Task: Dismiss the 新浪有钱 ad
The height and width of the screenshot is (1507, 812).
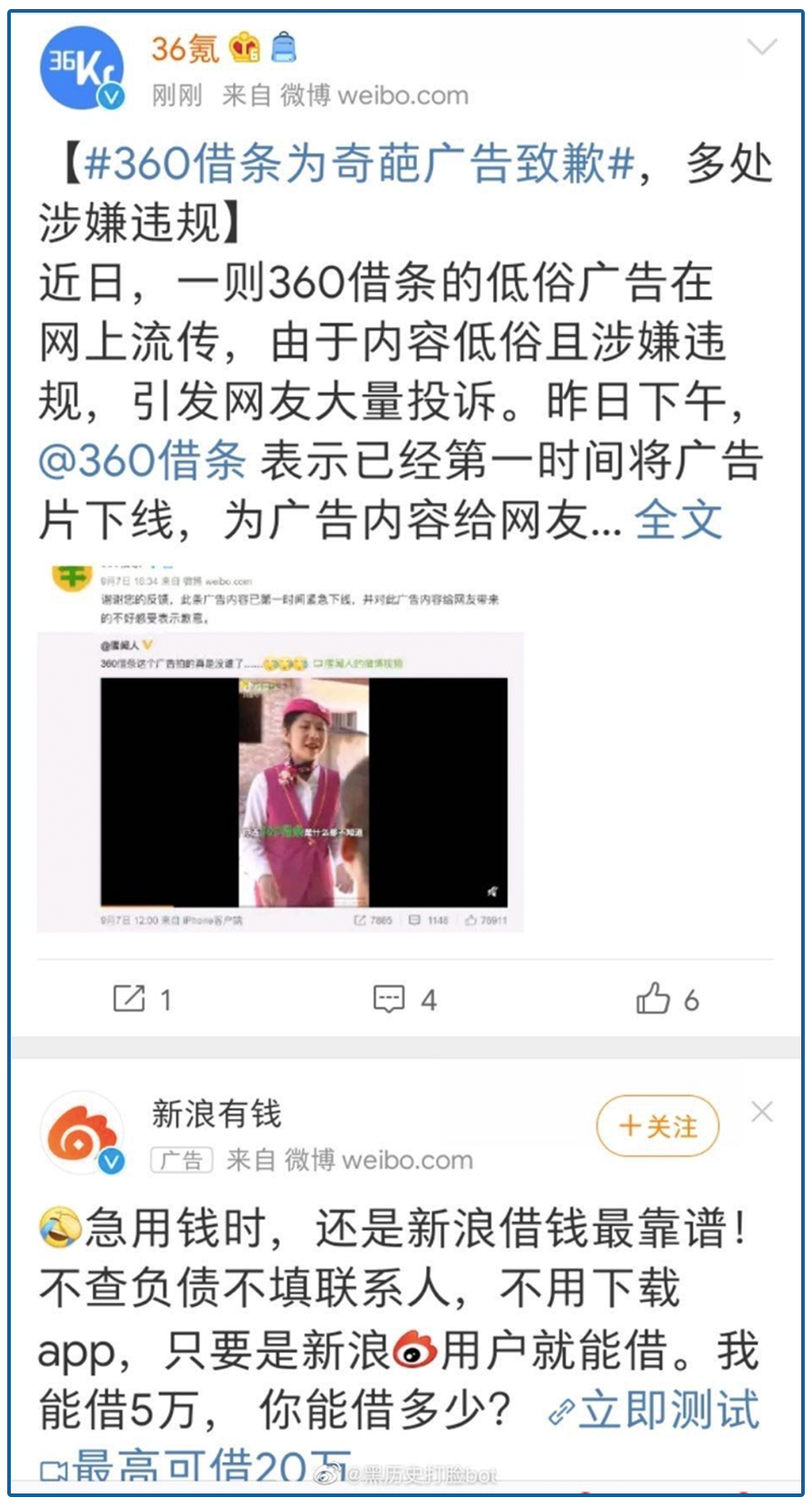Action: tap(762, 1112)
